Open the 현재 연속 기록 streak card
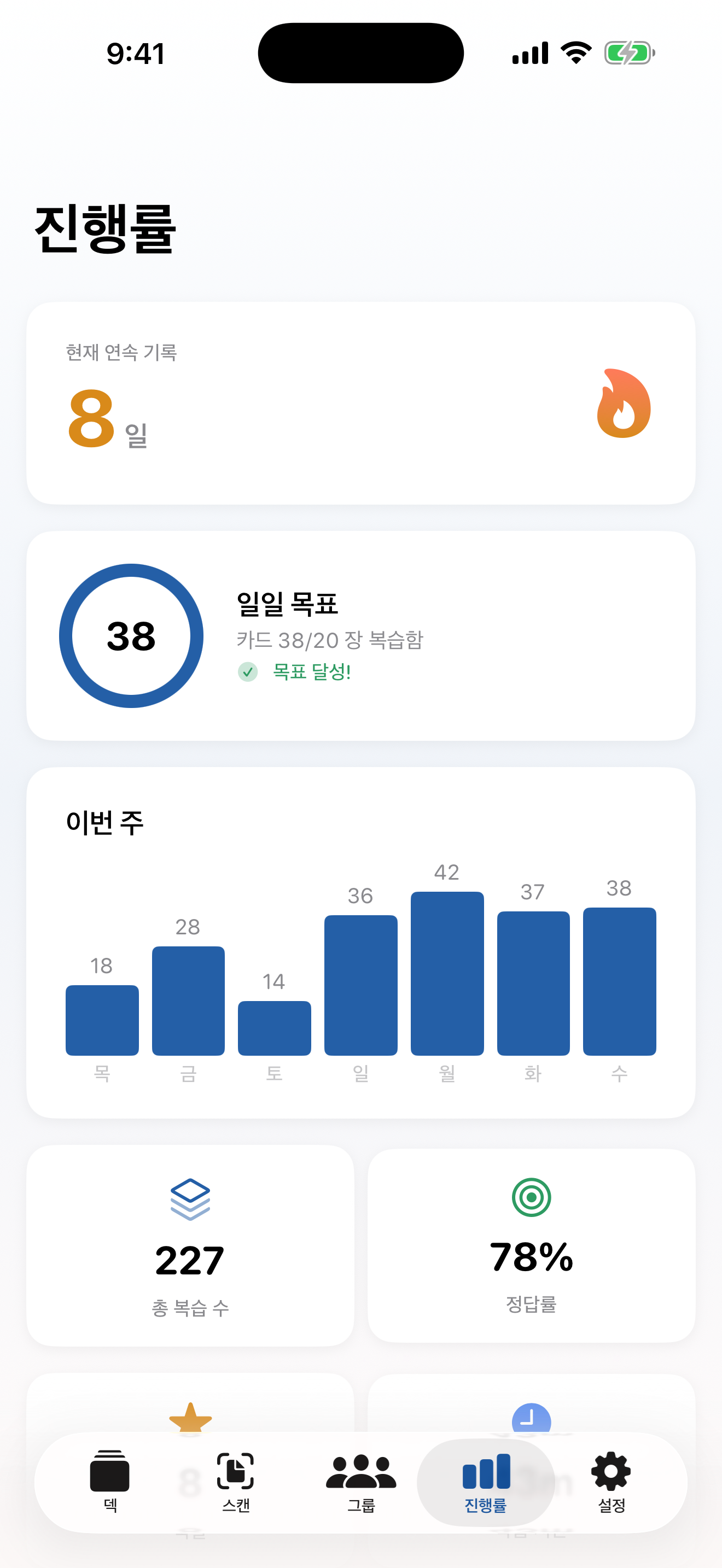 360,402
